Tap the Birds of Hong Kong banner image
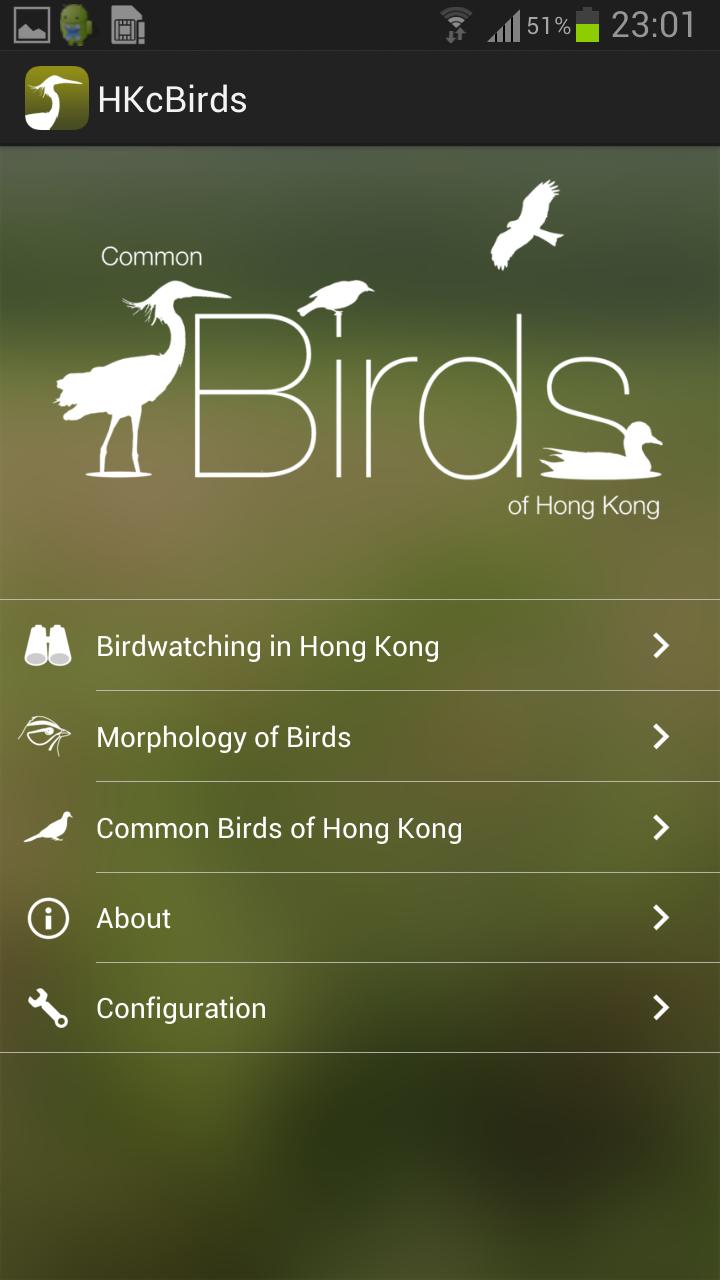 point(360,370)
